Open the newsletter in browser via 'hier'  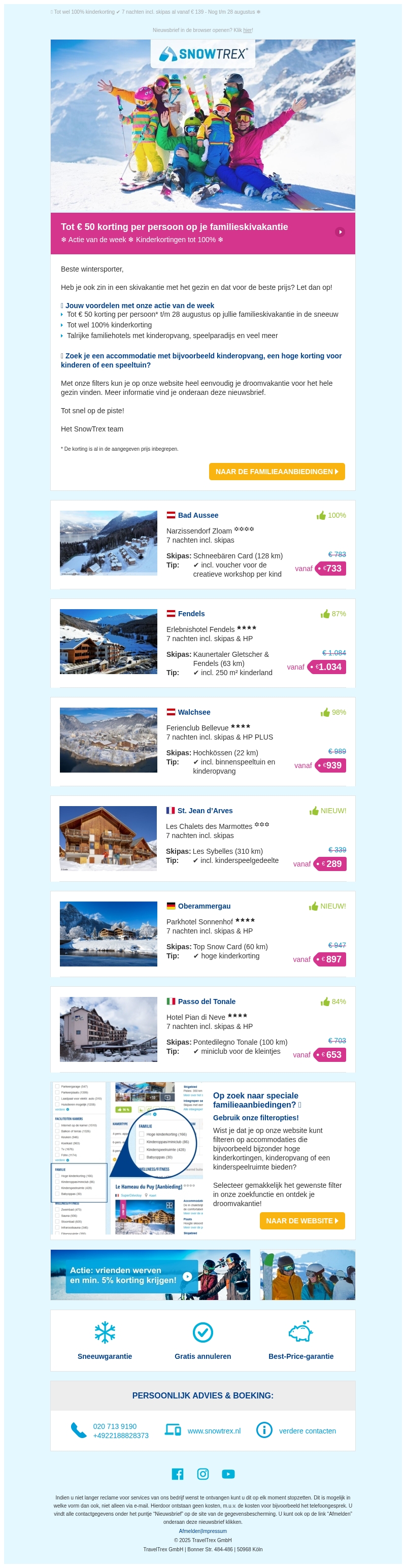pyautogui.click(x=247, y=30)
